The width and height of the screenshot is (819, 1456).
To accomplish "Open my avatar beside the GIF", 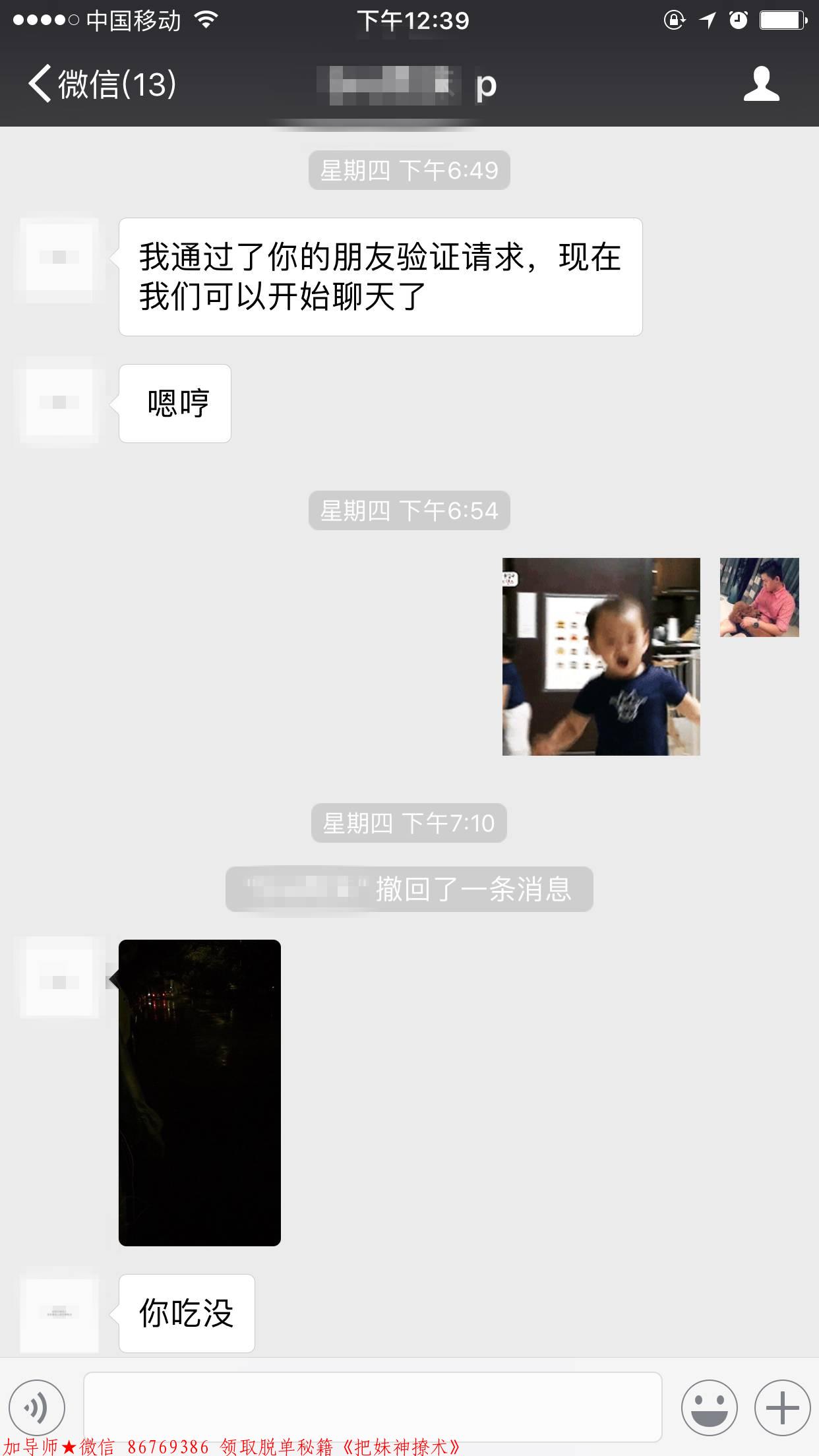I will [x=760, y=597].
